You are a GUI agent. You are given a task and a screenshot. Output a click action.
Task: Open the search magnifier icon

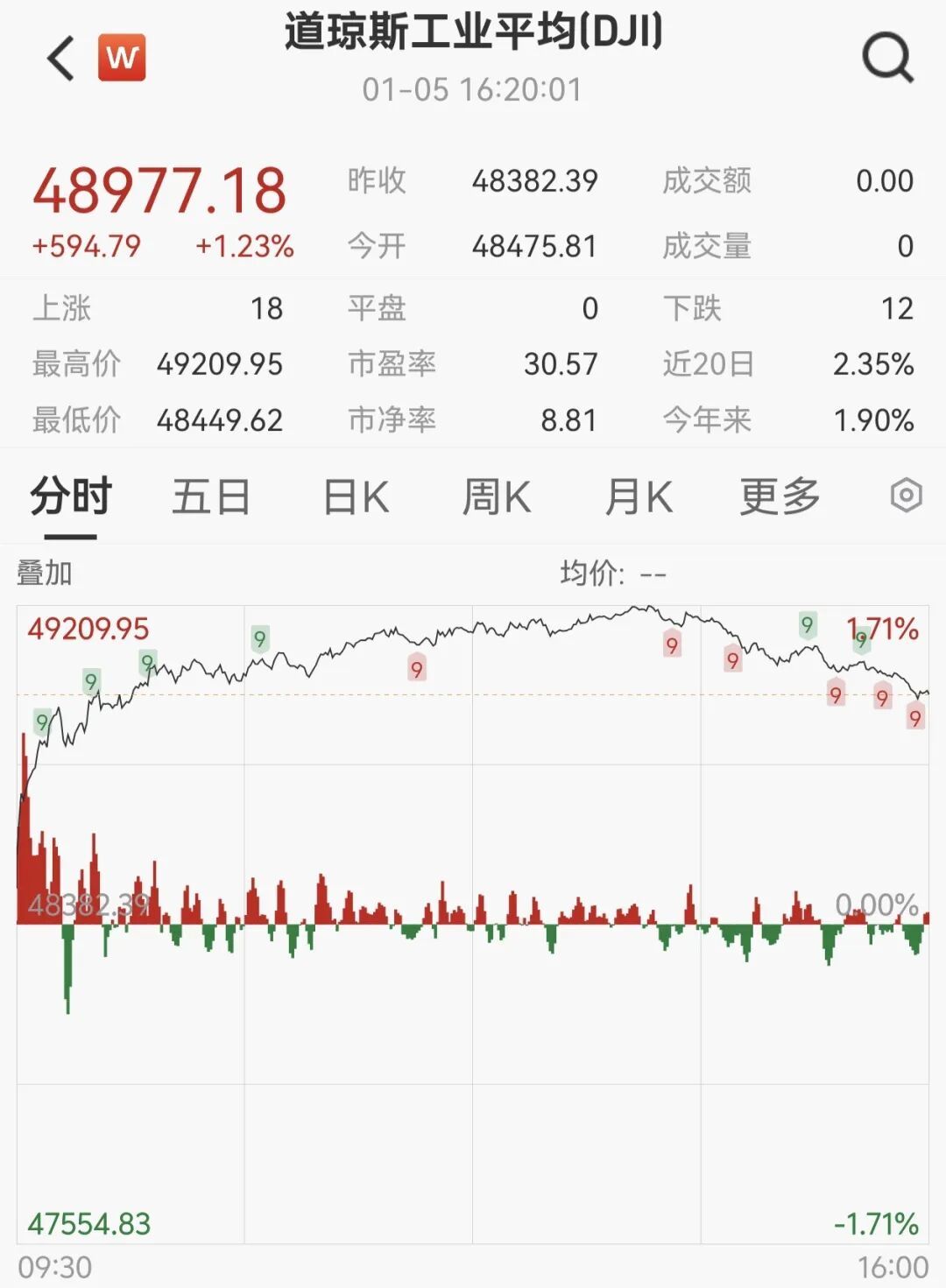887,58
